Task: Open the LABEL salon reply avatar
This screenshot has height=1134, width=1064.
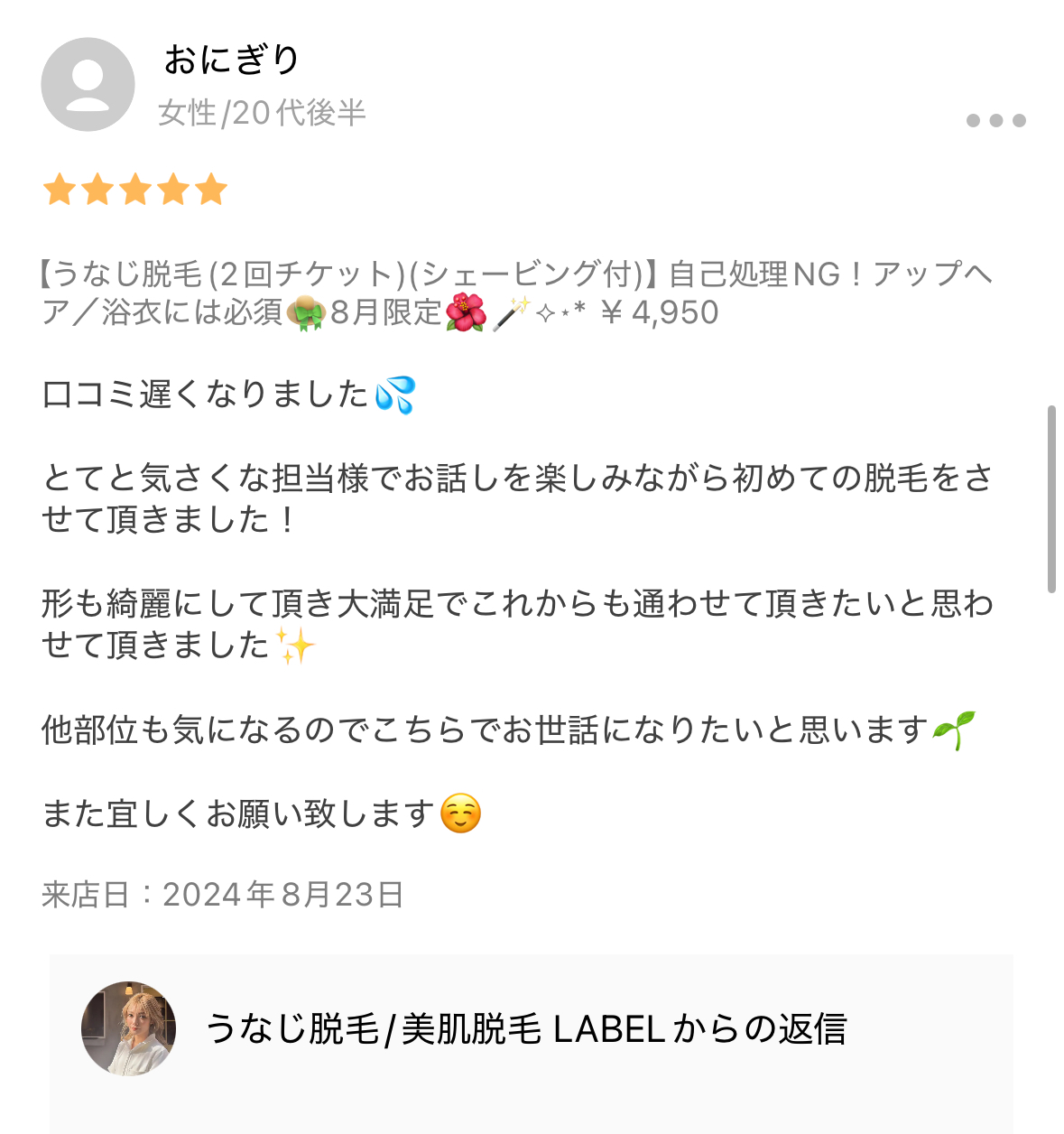Action: 128,1028
